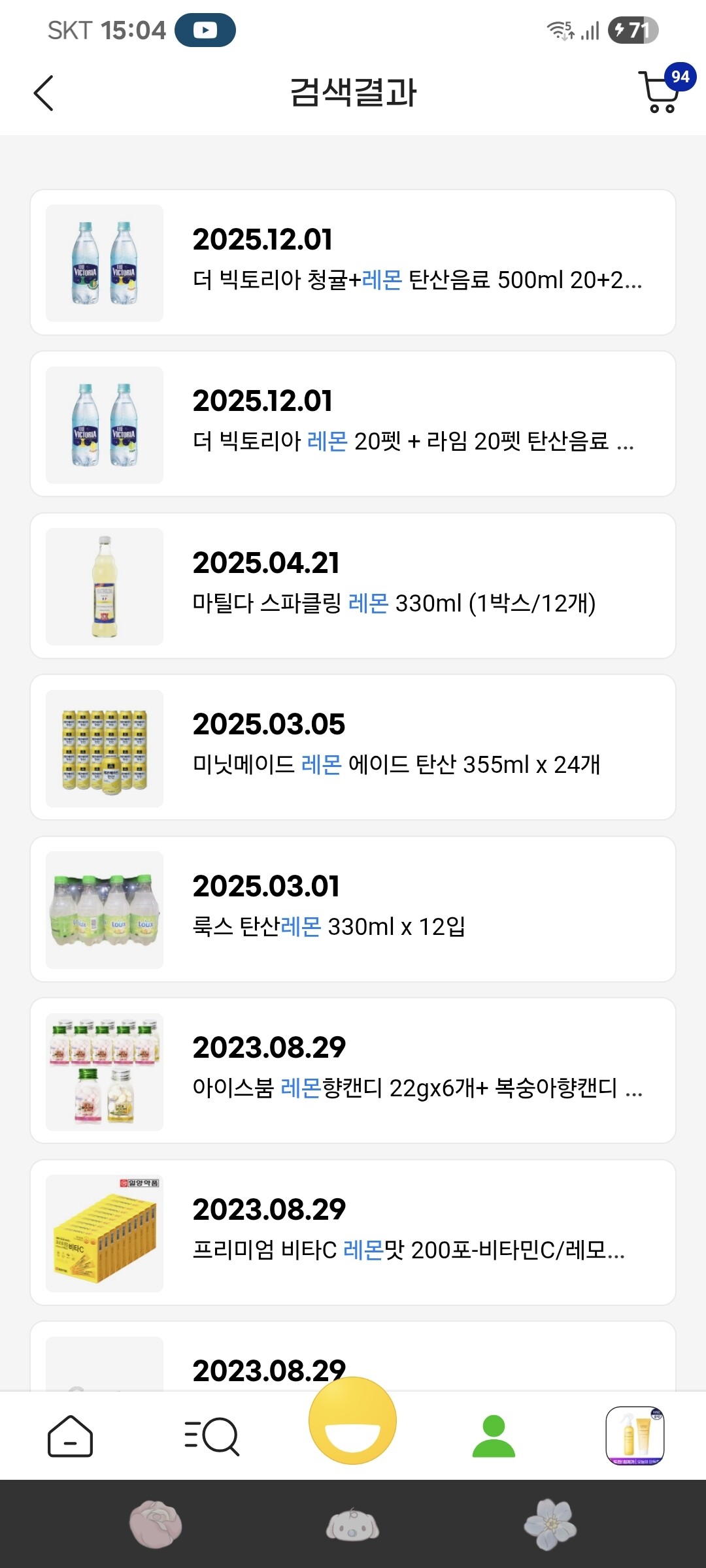Go to the my page profile tab
This screenshot has height=1568, width=706.
(x=494, y=1436)
